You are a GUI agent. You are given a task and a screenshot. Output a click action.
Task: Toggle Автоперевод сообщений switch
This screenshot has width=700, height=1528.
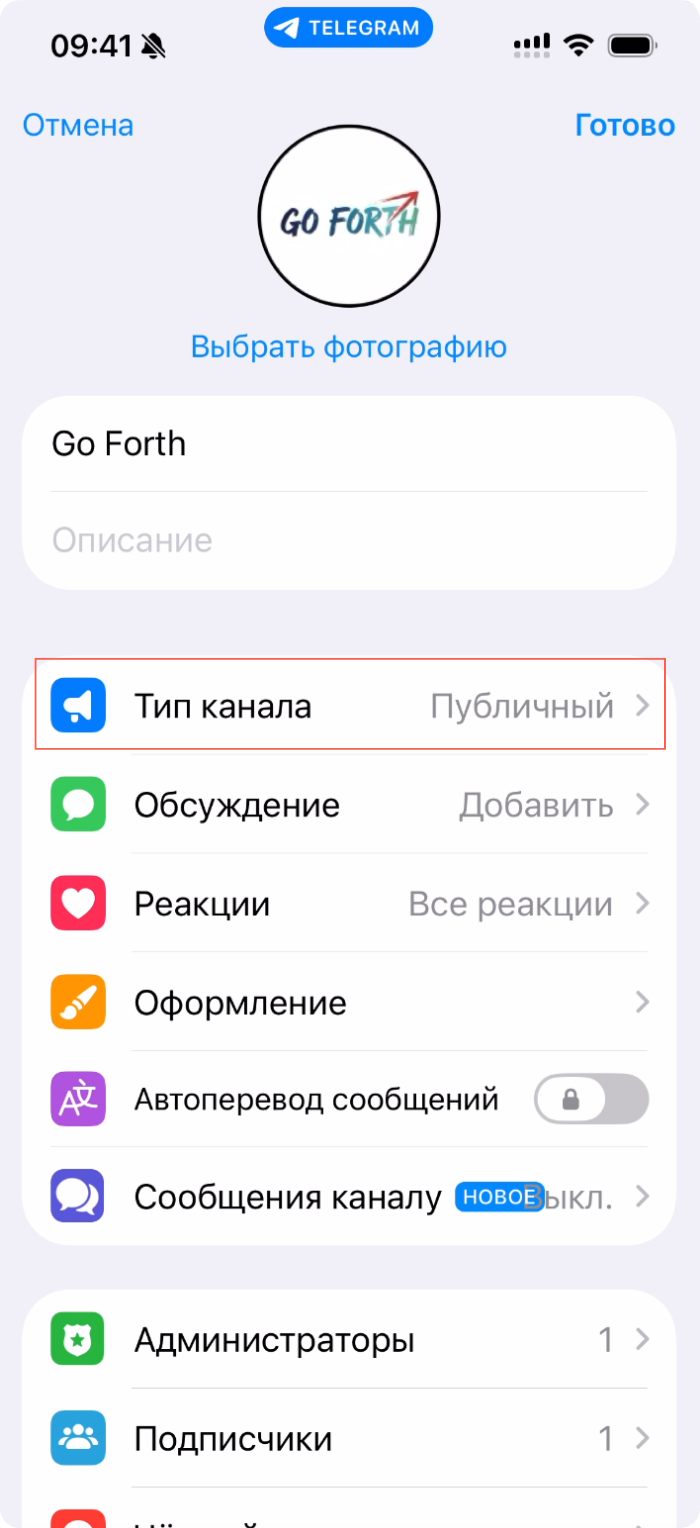click(x=591, y=1101)
